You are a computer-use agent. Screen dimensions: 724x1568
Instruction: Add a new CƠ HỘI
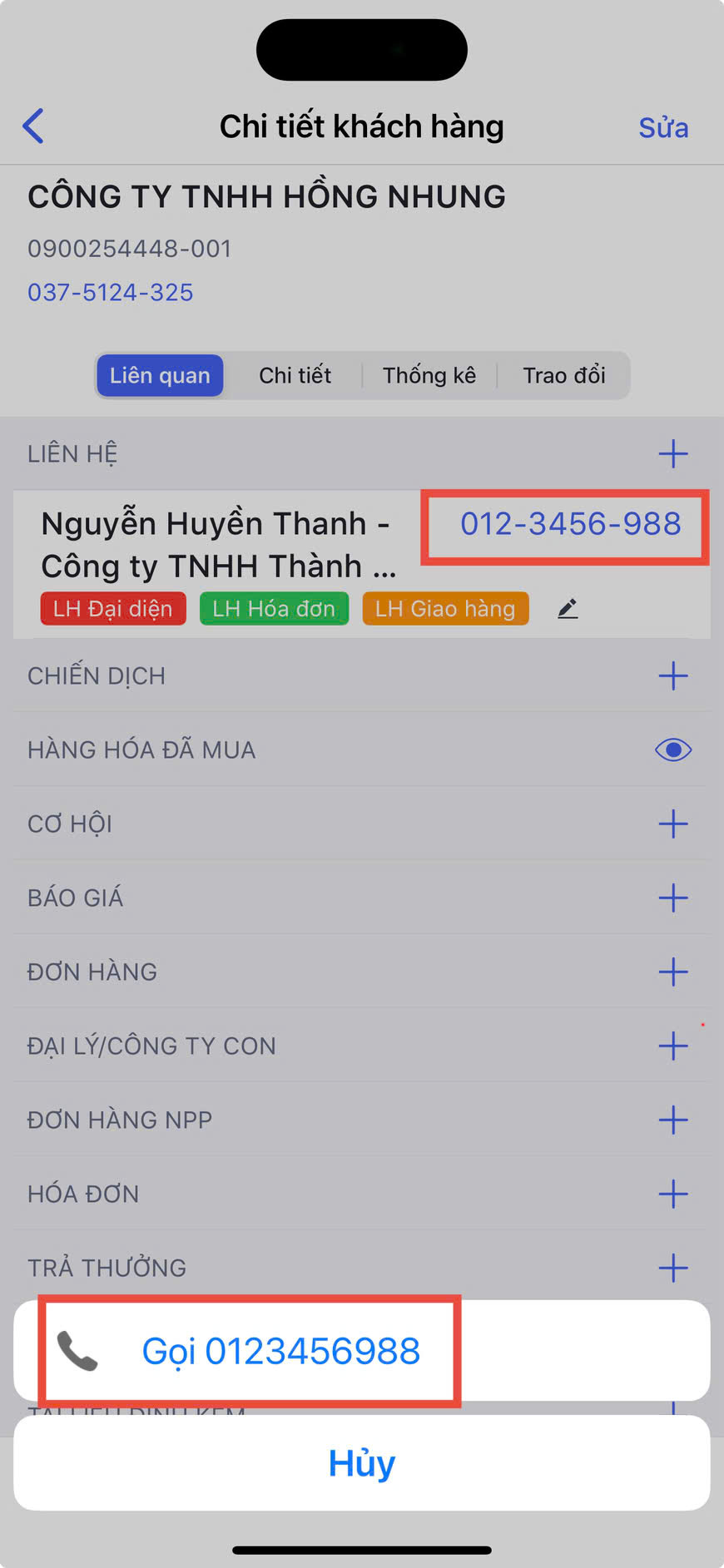pyautogui.click(x=672, y=824)
